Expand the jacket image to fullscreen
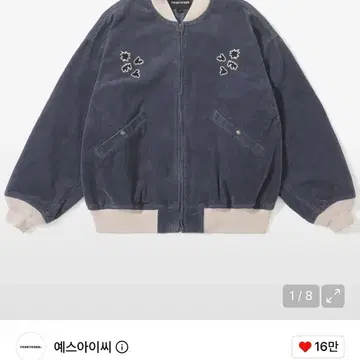Image resolution: width=360 pixels, height=360 pixels. point(333,296)
